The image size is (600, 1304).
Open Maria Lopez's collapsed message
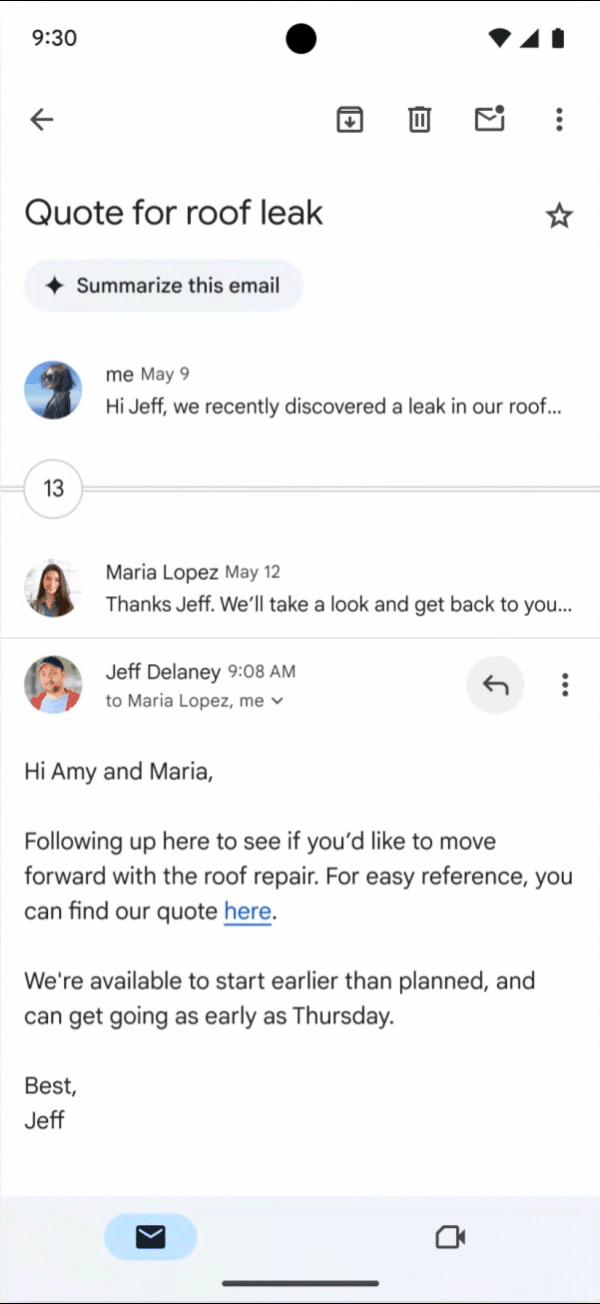(x=330, y=589)
